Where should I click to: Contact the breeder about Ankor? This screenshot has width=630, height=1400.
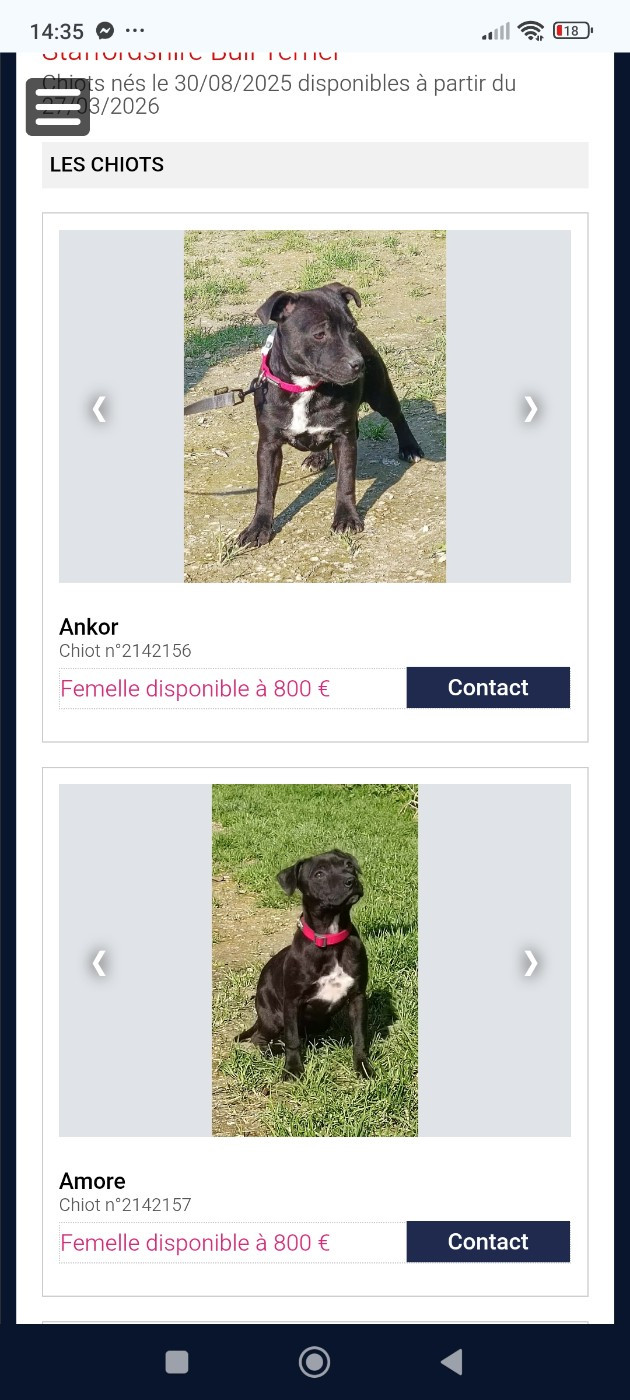point(488,688)
